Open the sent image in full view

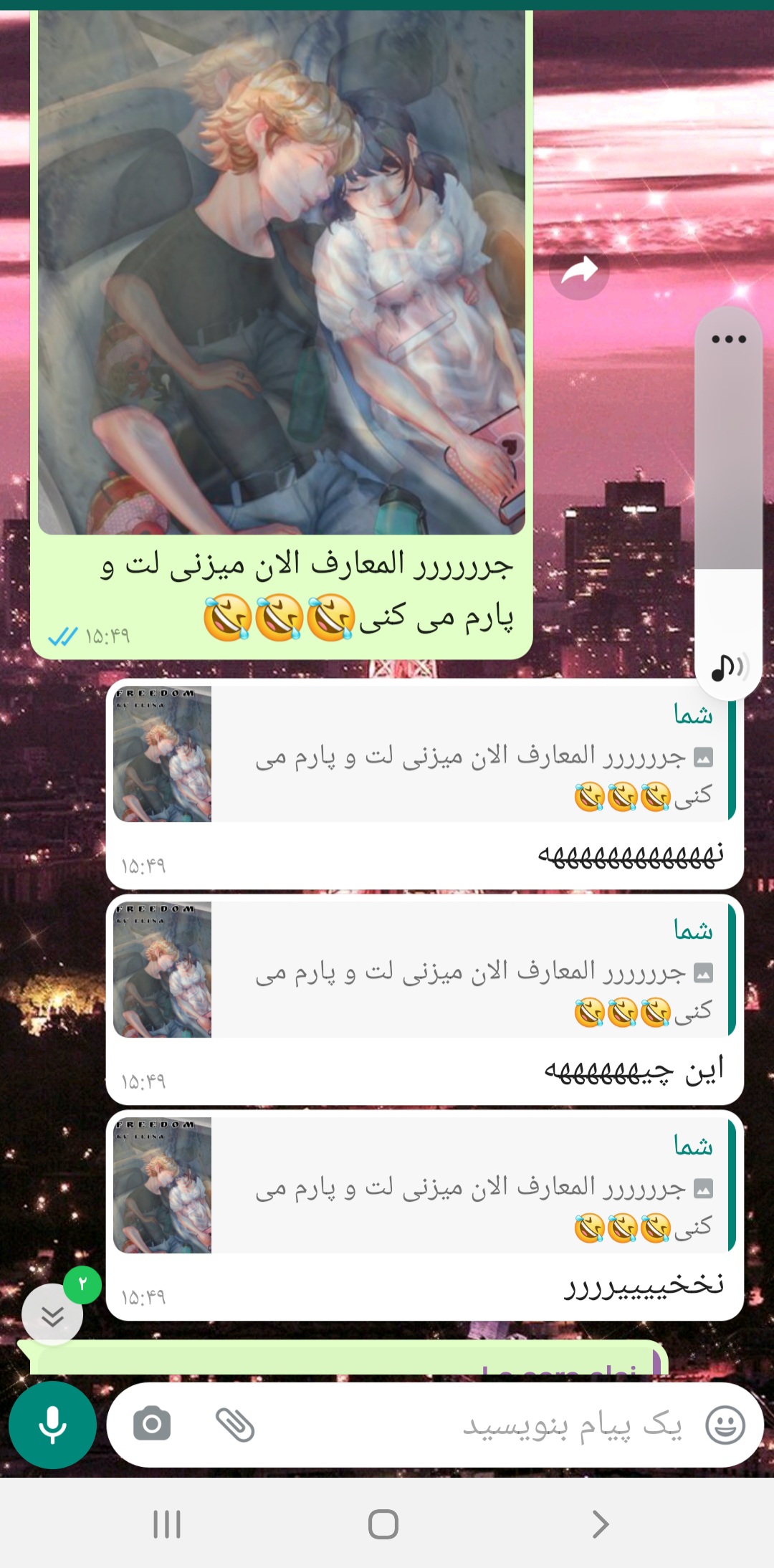click(281, 272)
